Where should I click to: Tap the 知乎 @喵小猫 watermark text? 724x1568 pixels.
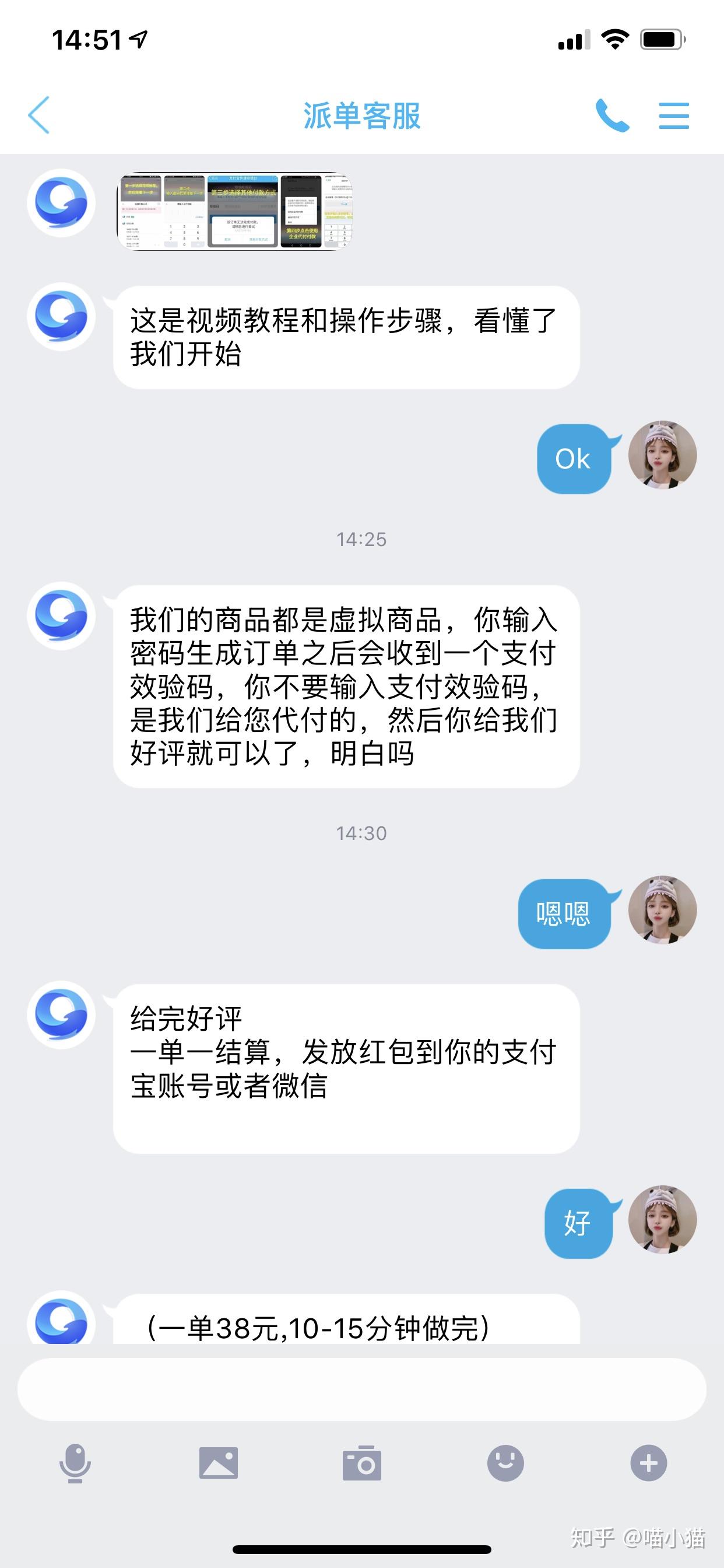pyautogui.click(x=636, y=1535)
